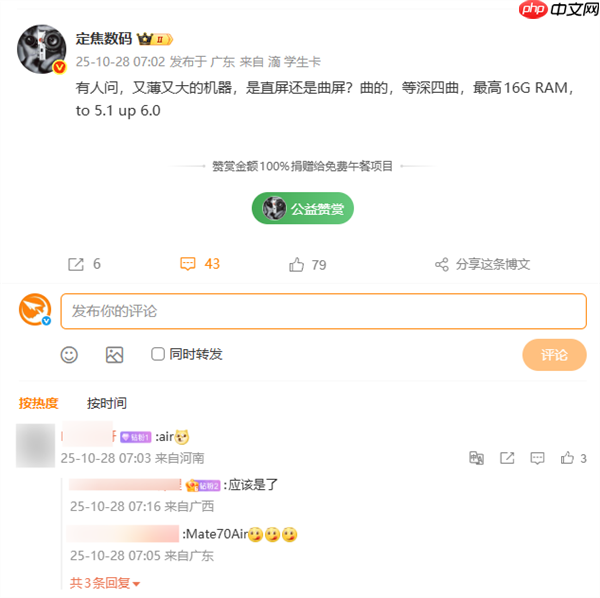
Task: Like the 'air' comment
Action: click(567, 458)
